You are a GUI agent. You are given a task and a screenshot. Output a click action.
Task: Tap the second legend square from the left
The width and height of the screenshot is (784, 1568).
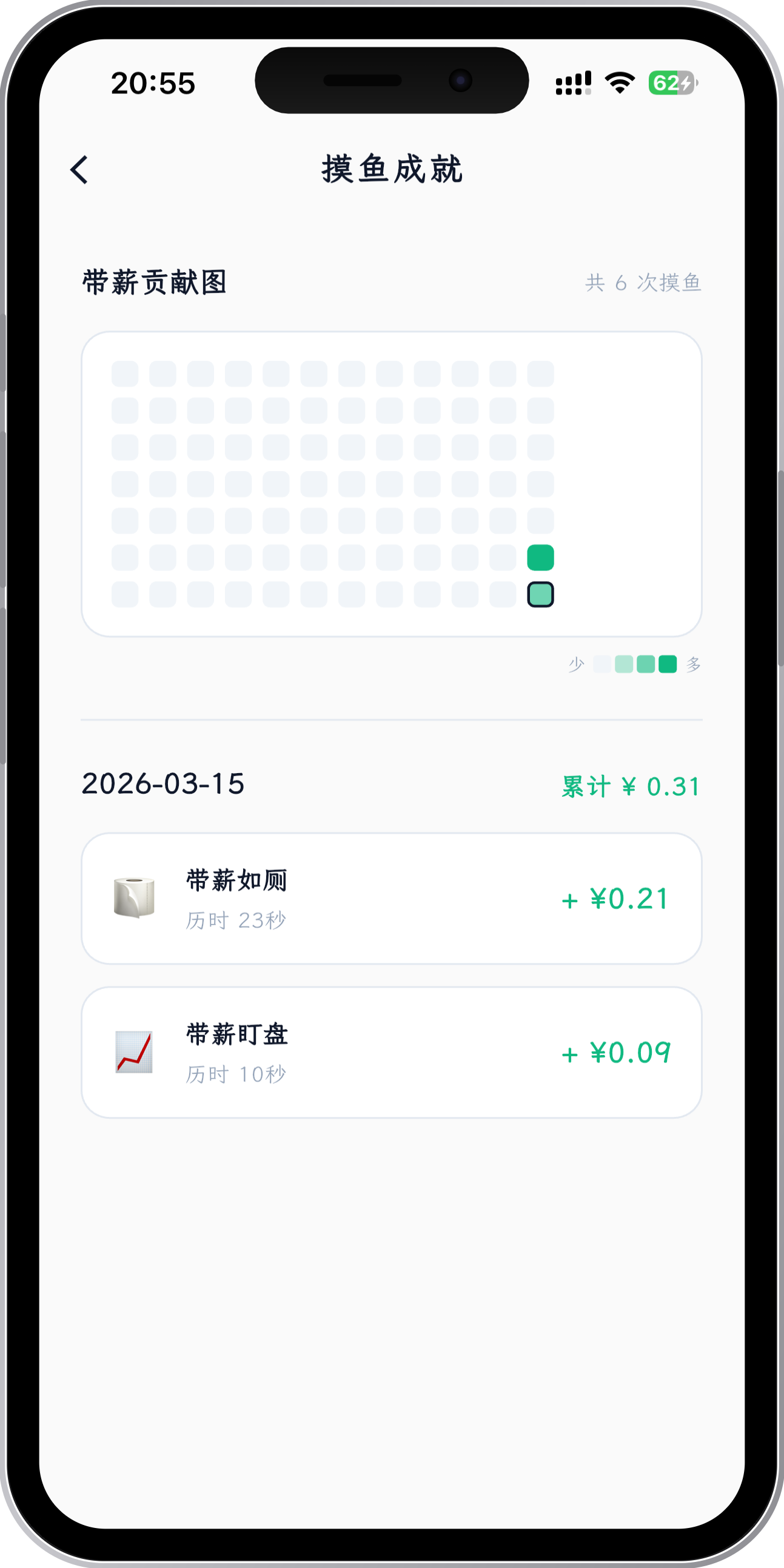point(625,665)
